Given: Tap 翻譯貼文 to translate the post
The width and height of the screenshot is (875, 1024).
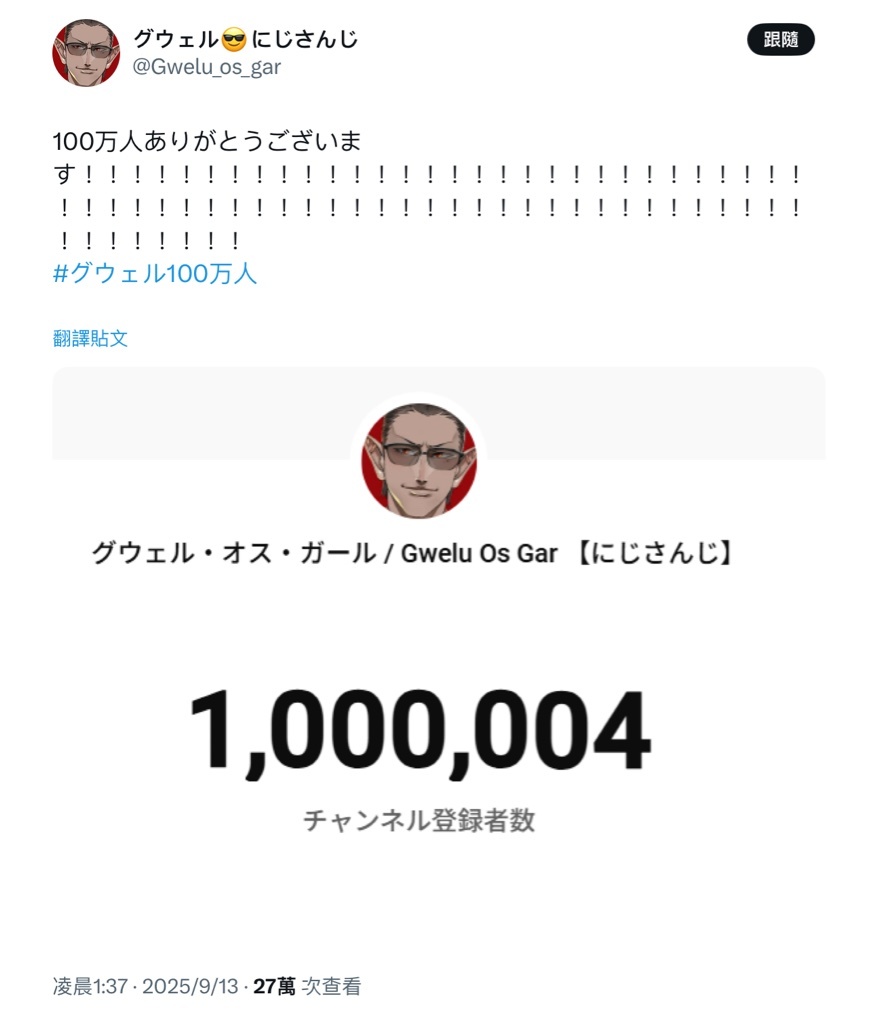Looking at the screenshot, I should 91,338.
